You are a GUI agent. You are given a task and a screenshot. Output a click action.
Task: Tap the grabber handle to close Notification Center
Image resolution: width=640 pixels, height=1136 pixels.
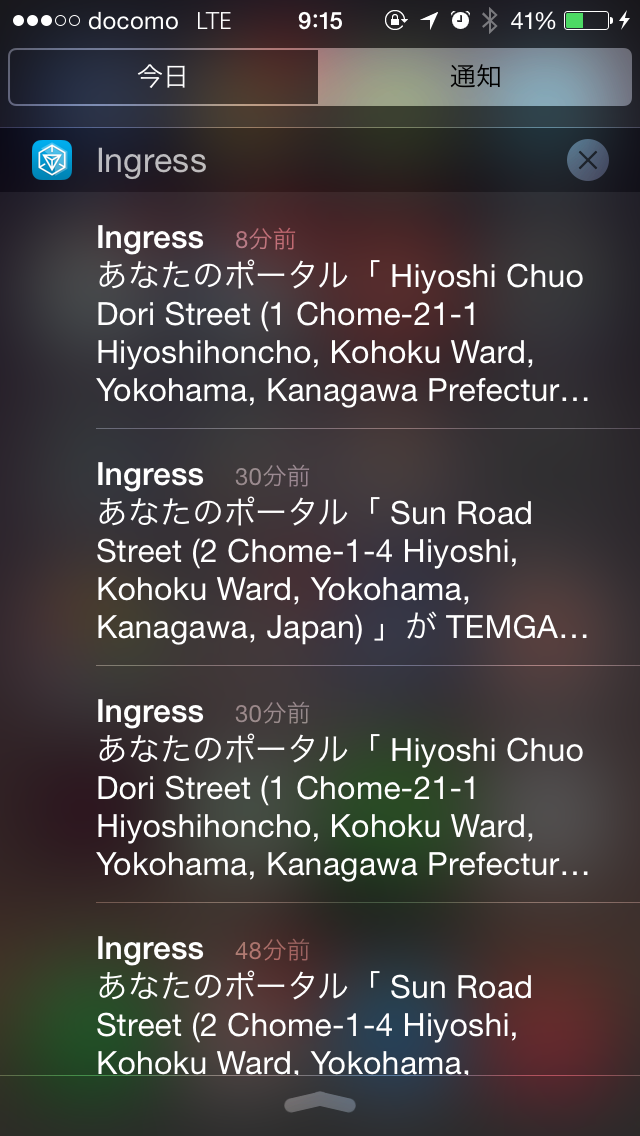tap(320, 1104)
